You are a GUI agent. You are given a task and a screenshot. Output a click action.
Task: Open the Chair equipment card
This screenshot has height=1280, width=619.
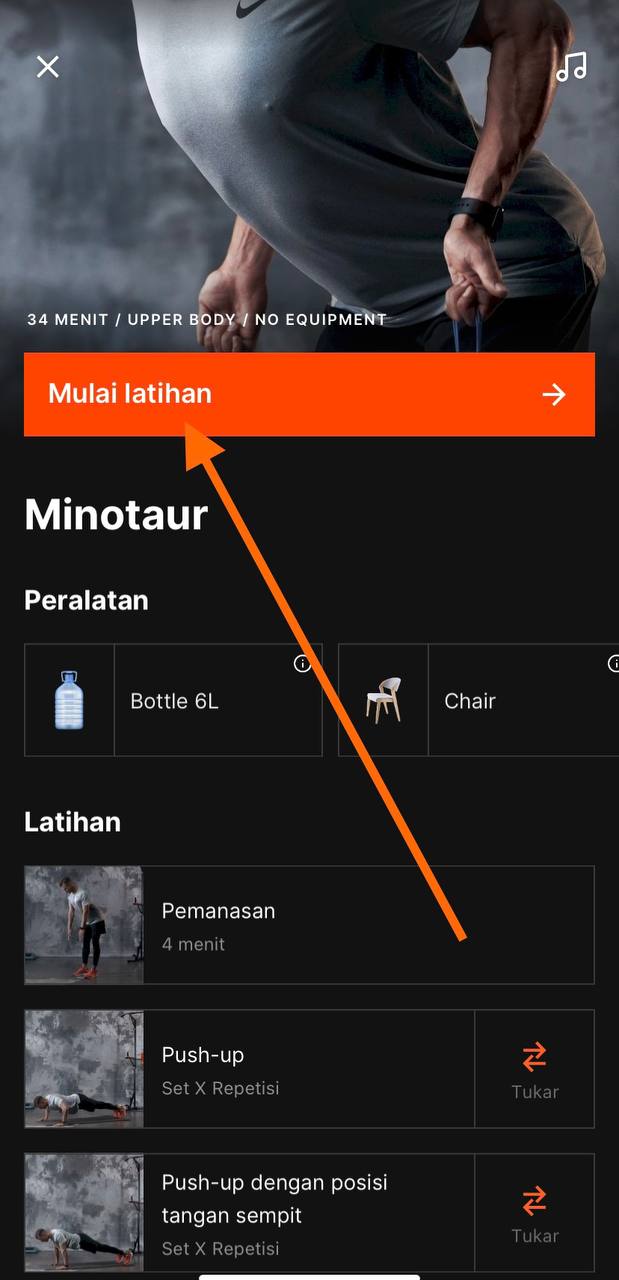(480, 700)
